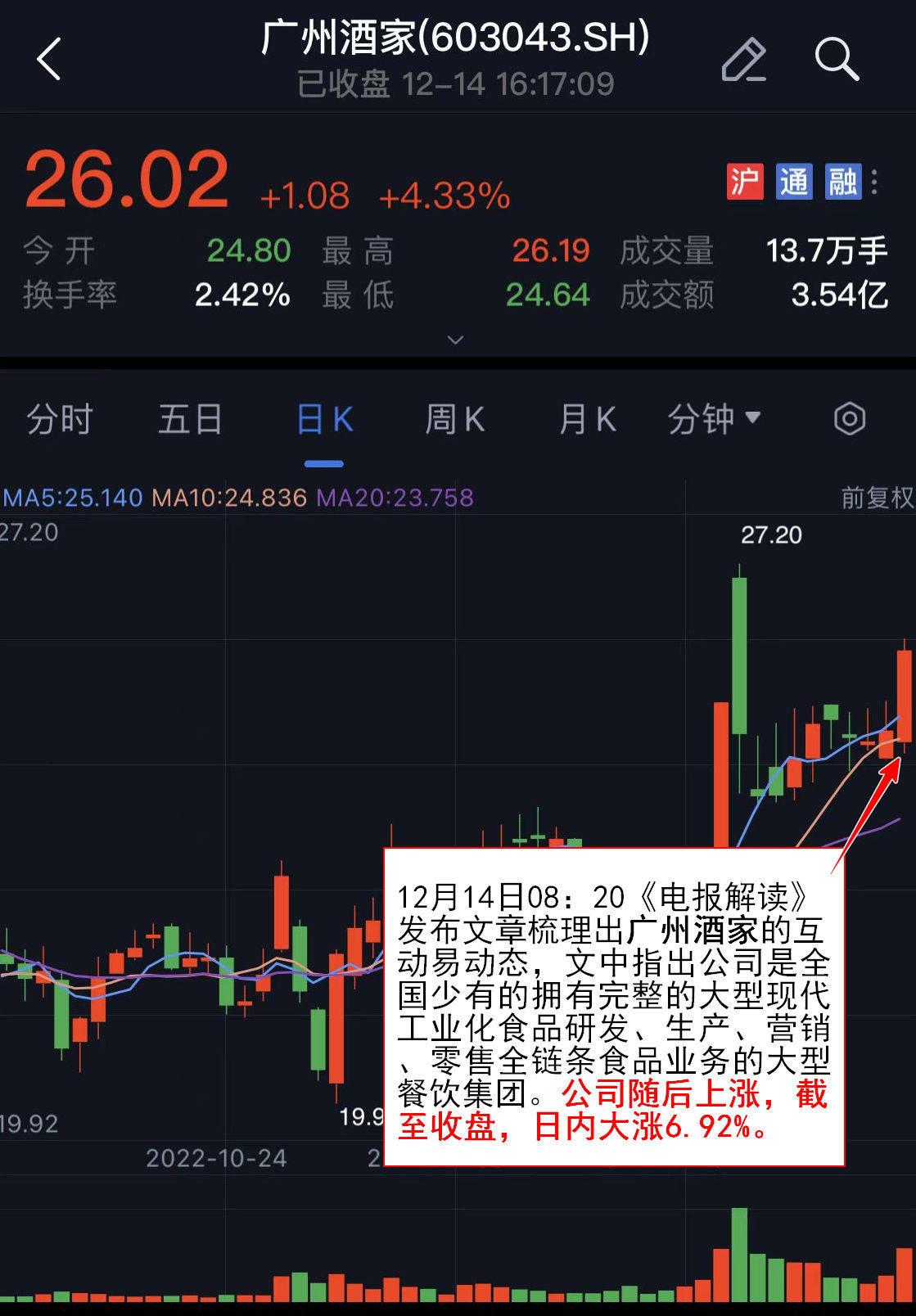916x1316 pixels.
Task: Switch to the 五日 chart tab
Action: [x=190, y=419]
